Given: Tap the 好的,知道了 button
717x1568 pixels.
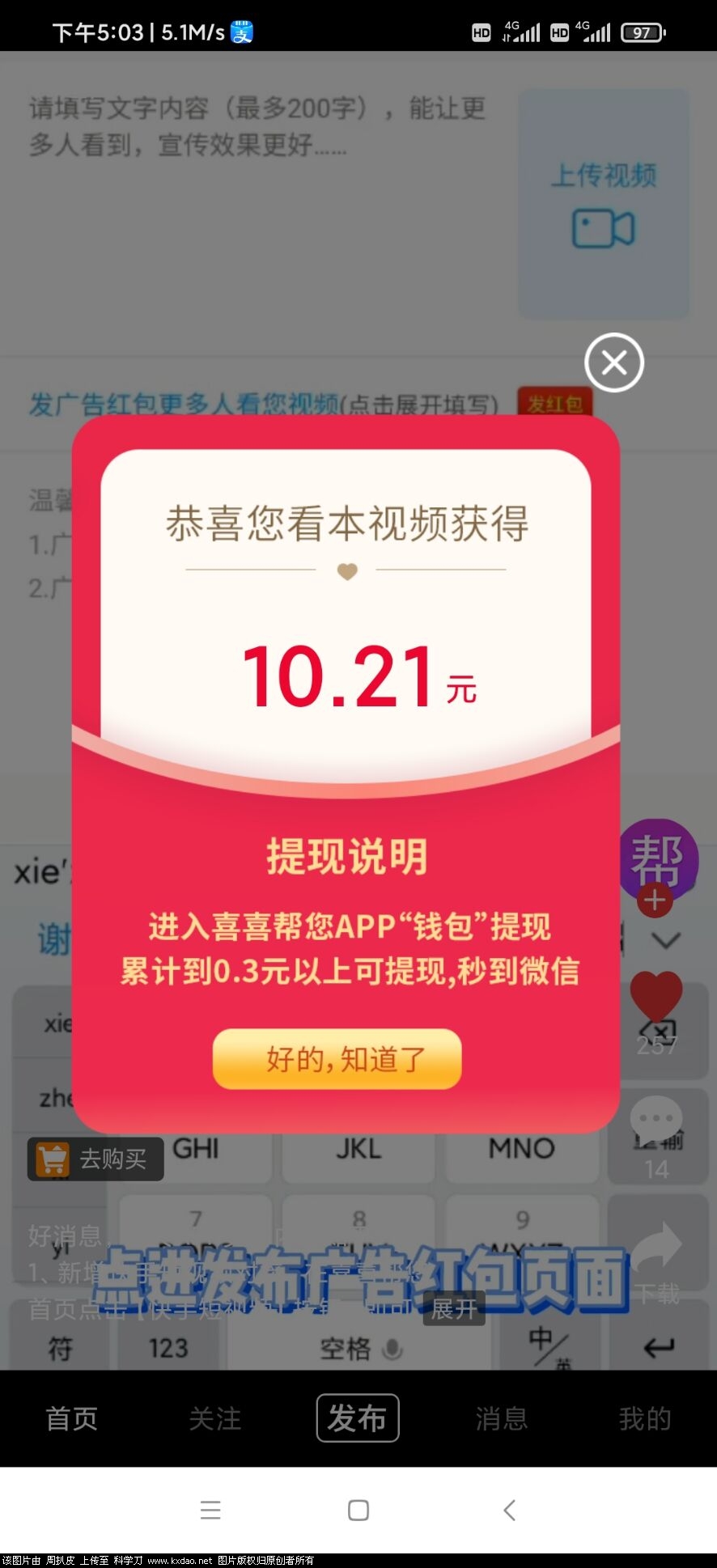Looking at the screenshot, I should pos(337,1058).
